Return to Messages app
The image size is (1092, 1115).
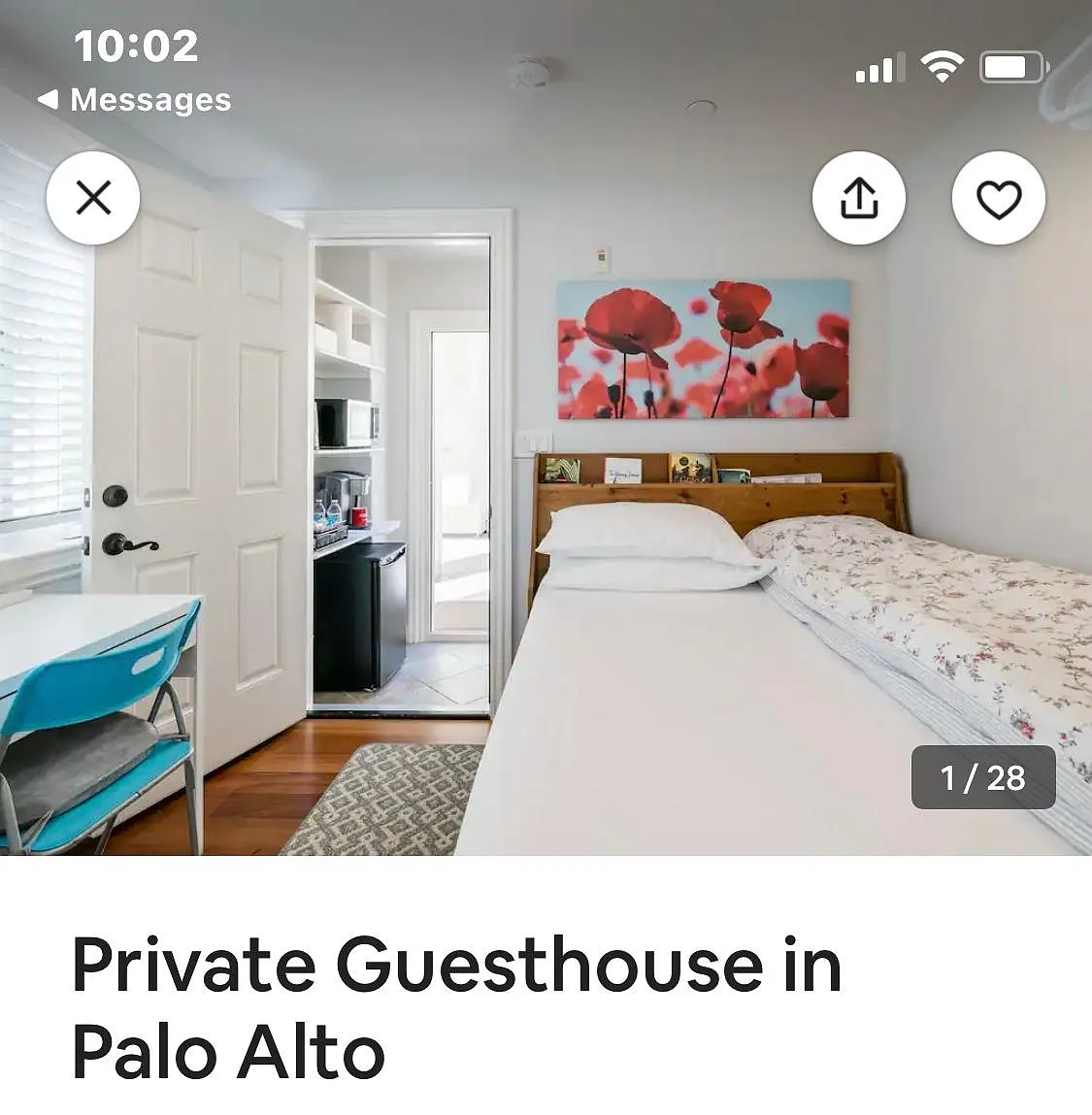point(135,99)
